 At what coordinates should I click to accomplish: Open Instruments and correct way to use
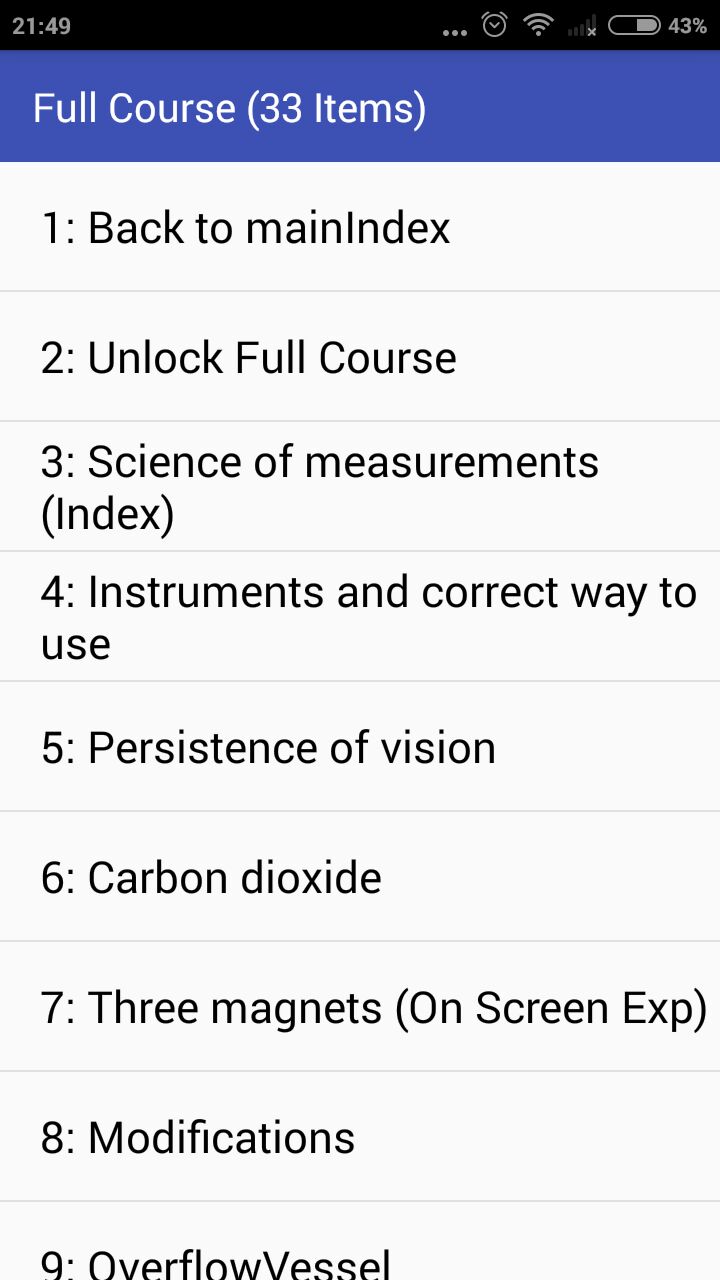(360, 617)
